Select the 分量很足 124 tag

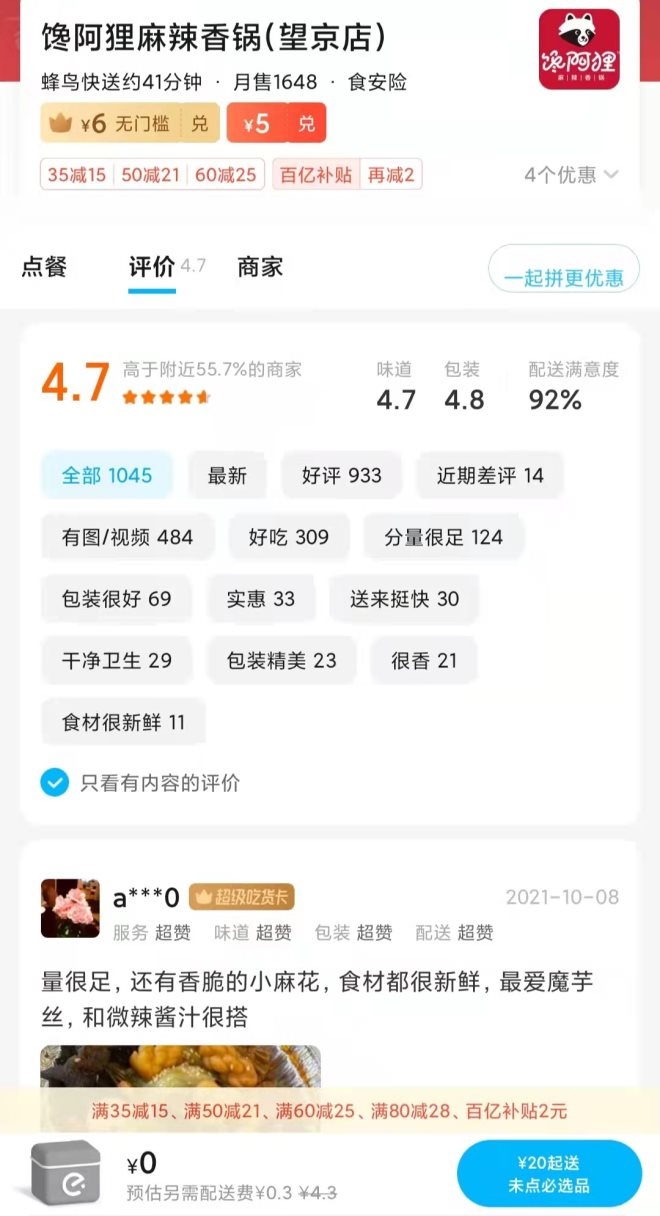point(443,537)
